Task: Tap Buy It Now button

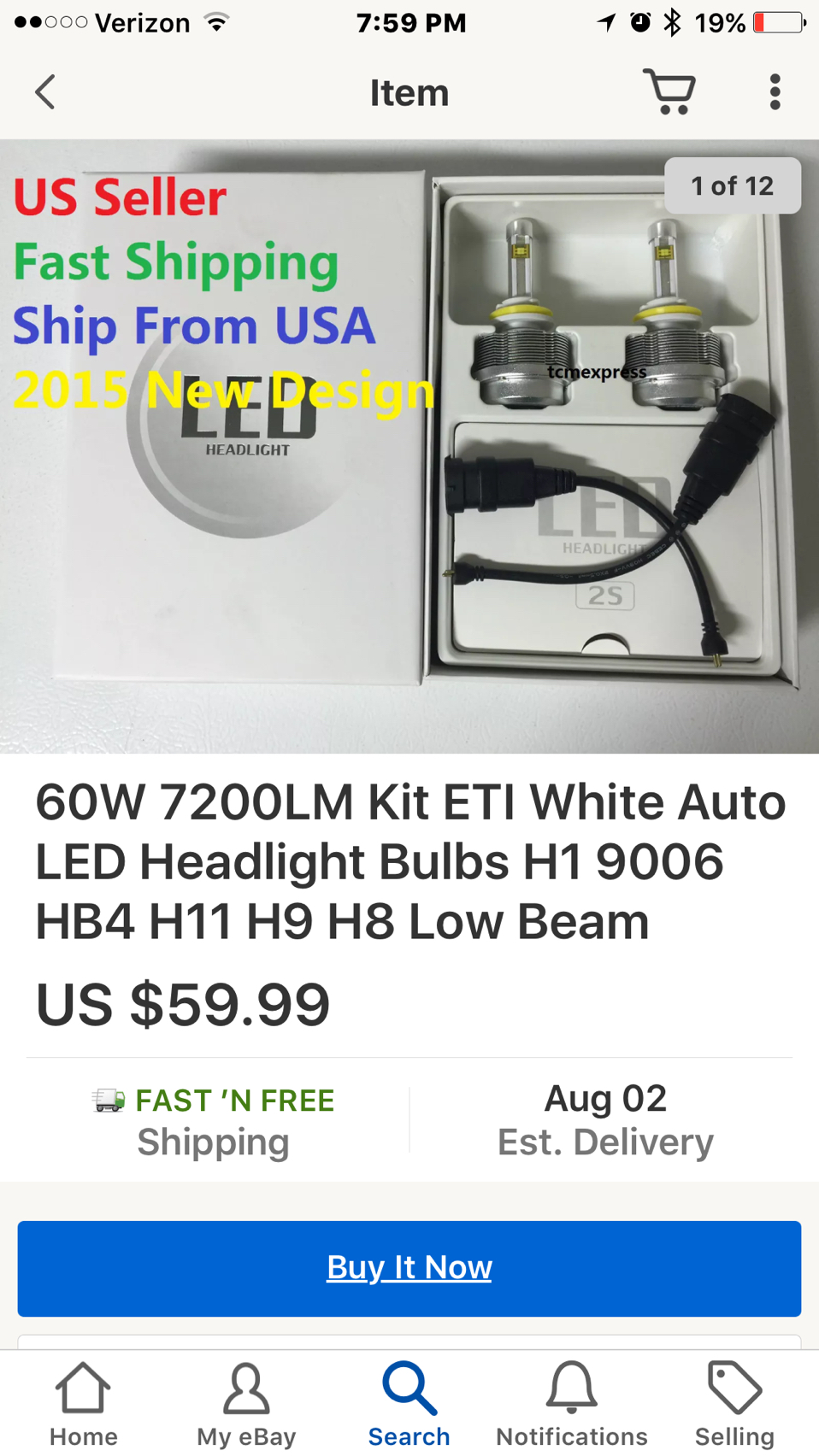Action: coord(409,1268)
